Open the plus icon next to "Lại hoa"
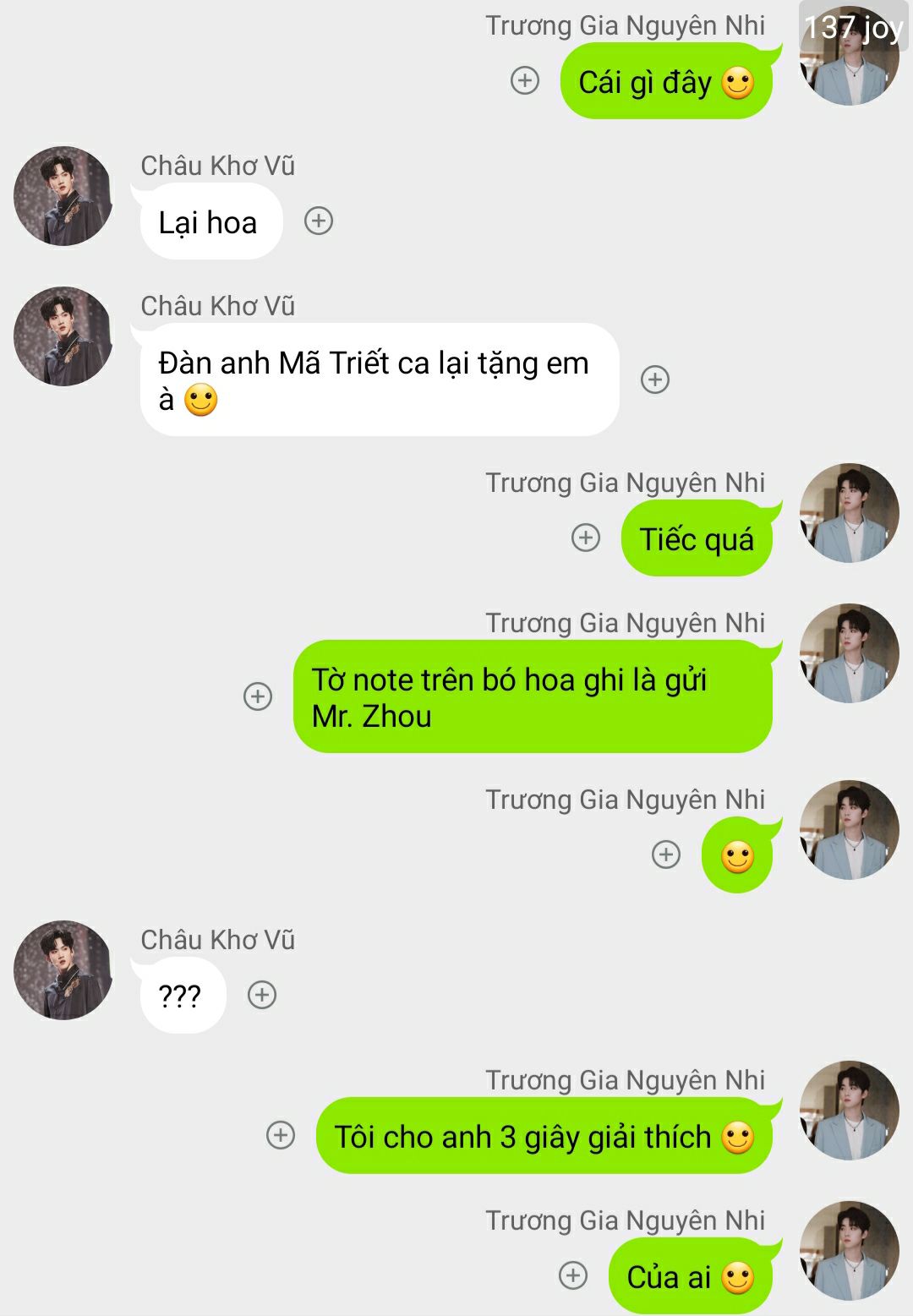 click(x=319, y=221)
